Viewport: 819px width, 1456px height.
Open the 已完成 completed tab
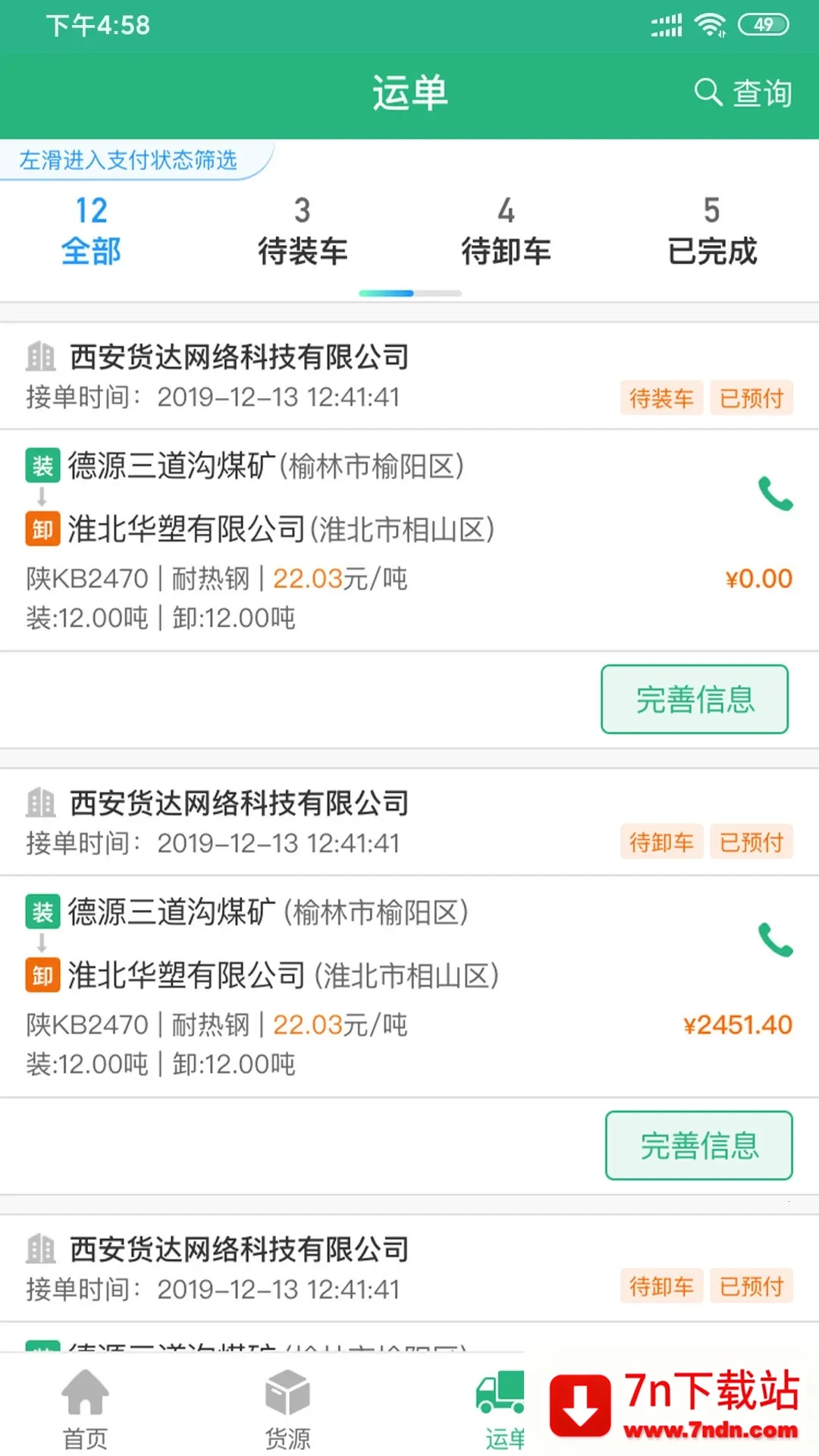coord(711,231)
